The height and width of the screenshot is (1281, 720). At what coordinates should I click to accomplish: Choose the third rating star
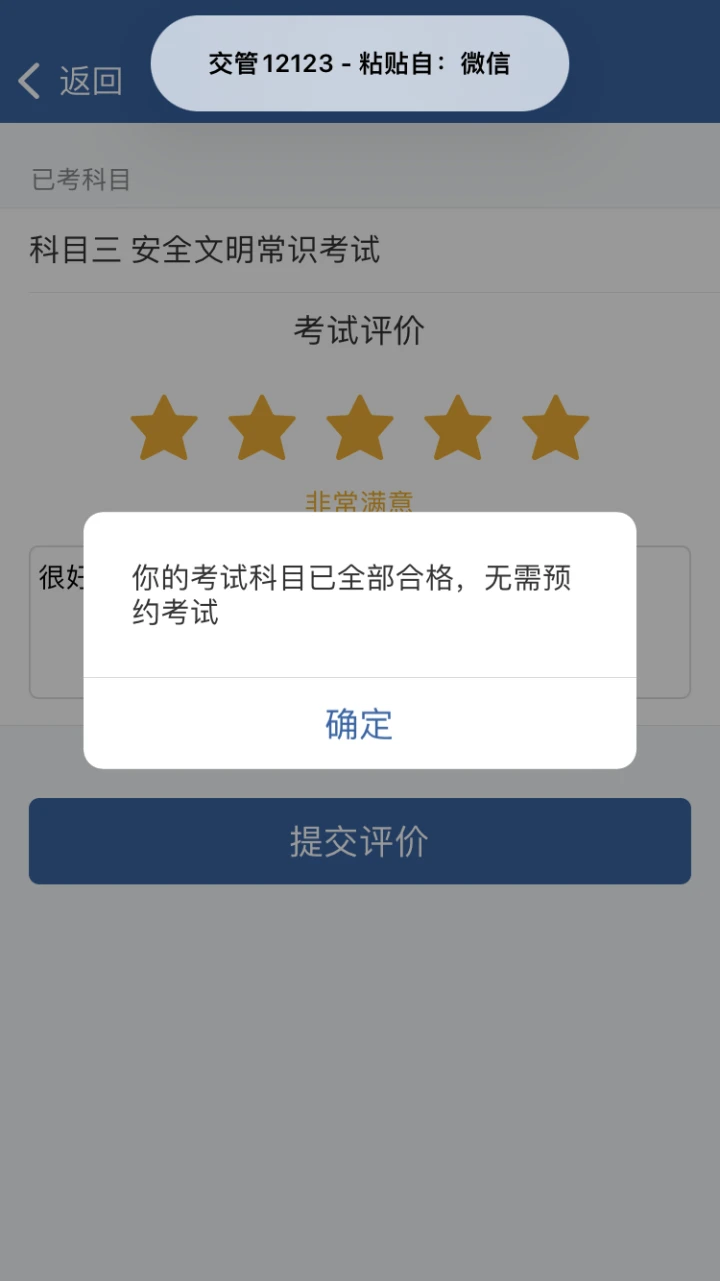coord(359,428)
